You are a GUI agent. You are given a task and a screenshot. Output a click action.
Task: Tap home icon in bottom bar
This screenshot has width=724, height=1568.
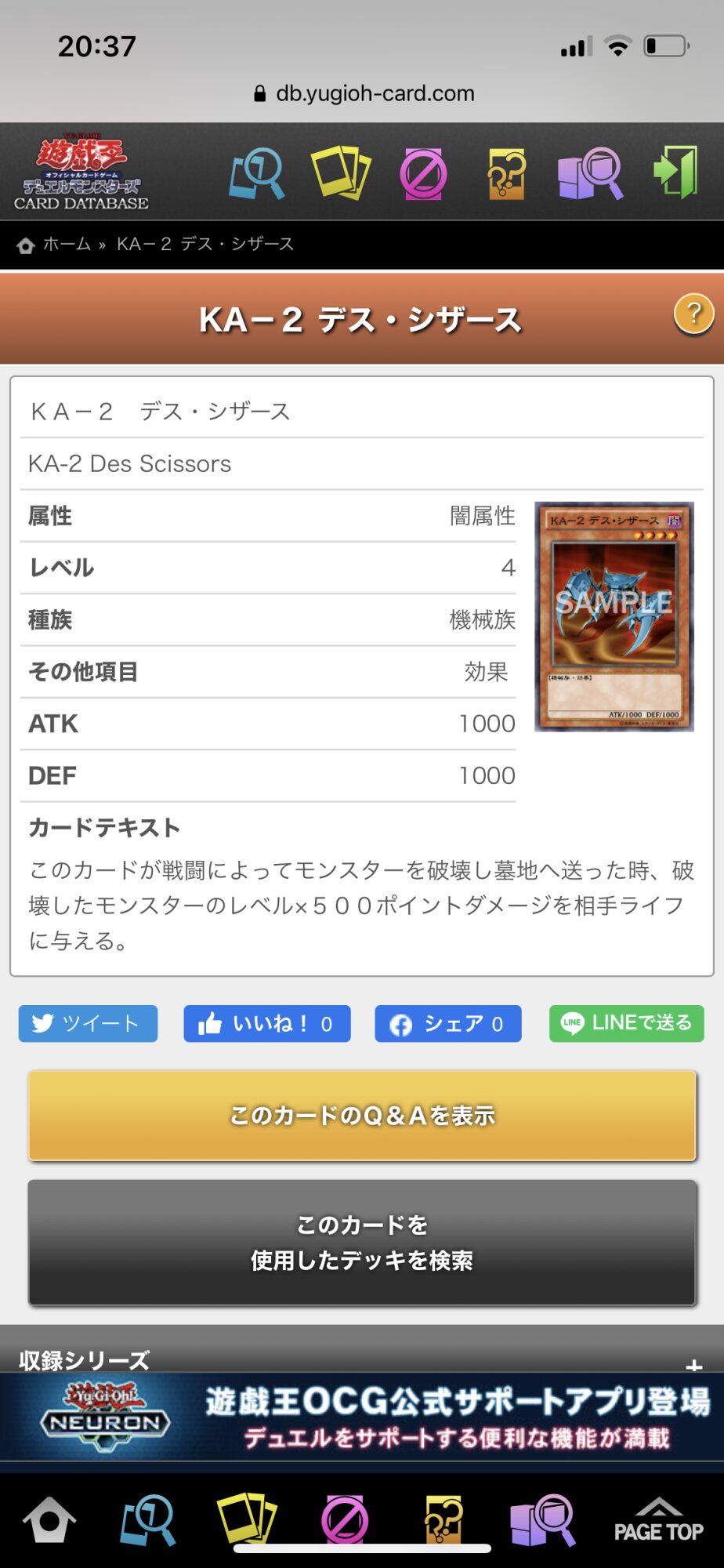(x=49, y=1521)
